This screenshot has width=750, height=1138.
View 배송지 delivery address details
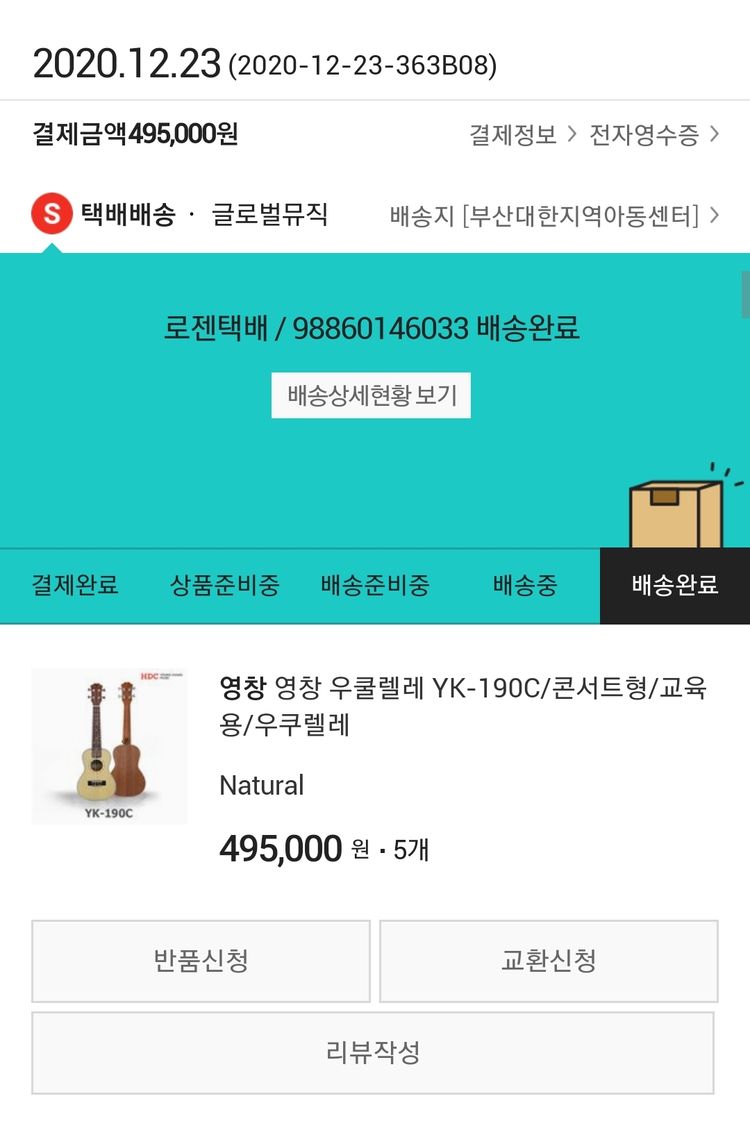click(553, 215)
